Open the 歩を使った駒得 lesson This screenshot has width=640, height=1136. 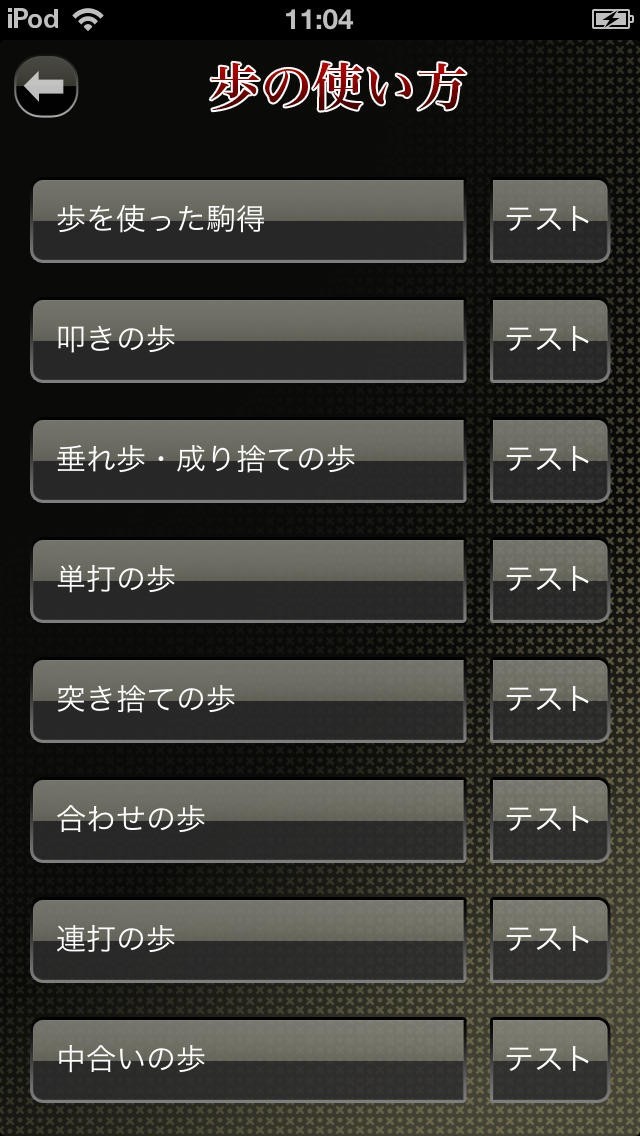(x=248, y=220)
